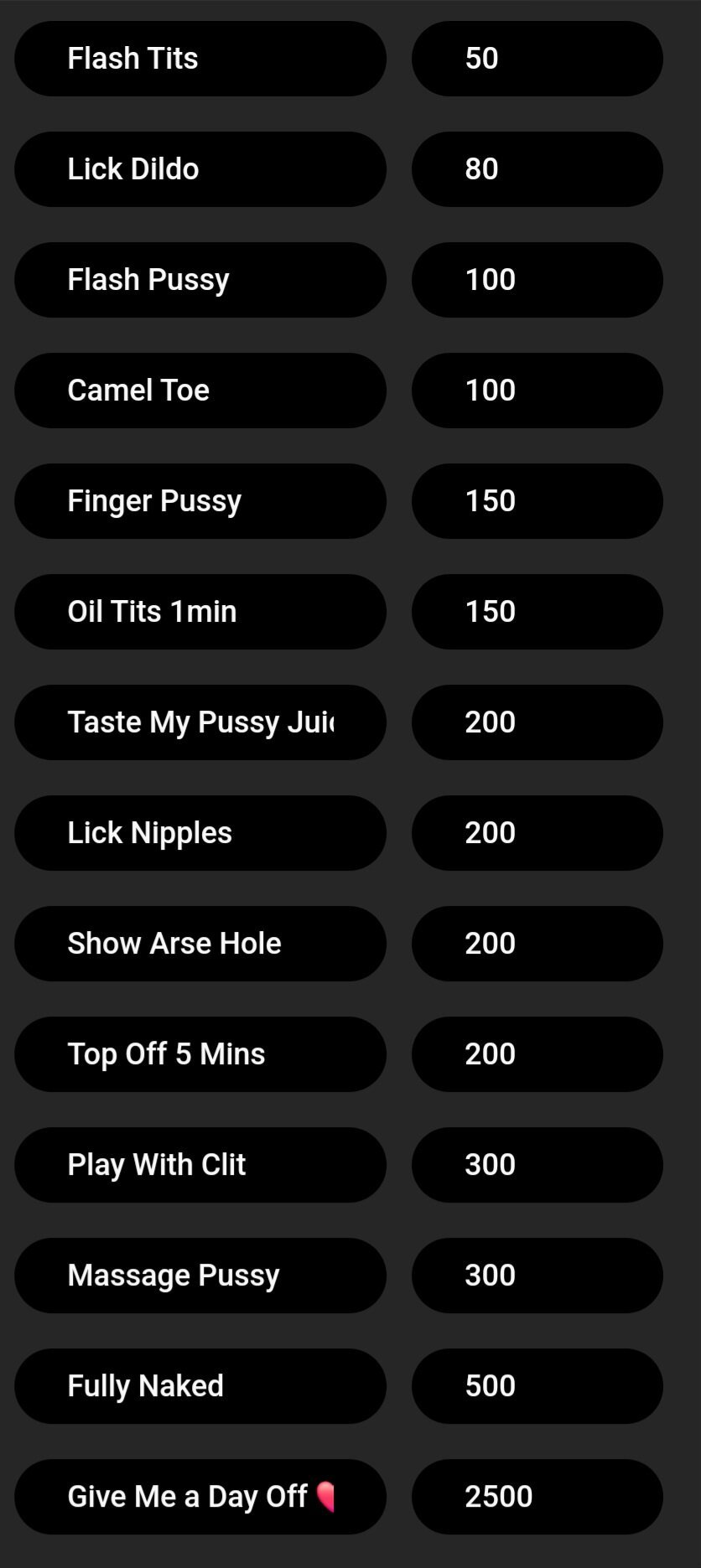Change the price next to Top Off 5 Mins

pyautogui.click(x=537, y=1054)
